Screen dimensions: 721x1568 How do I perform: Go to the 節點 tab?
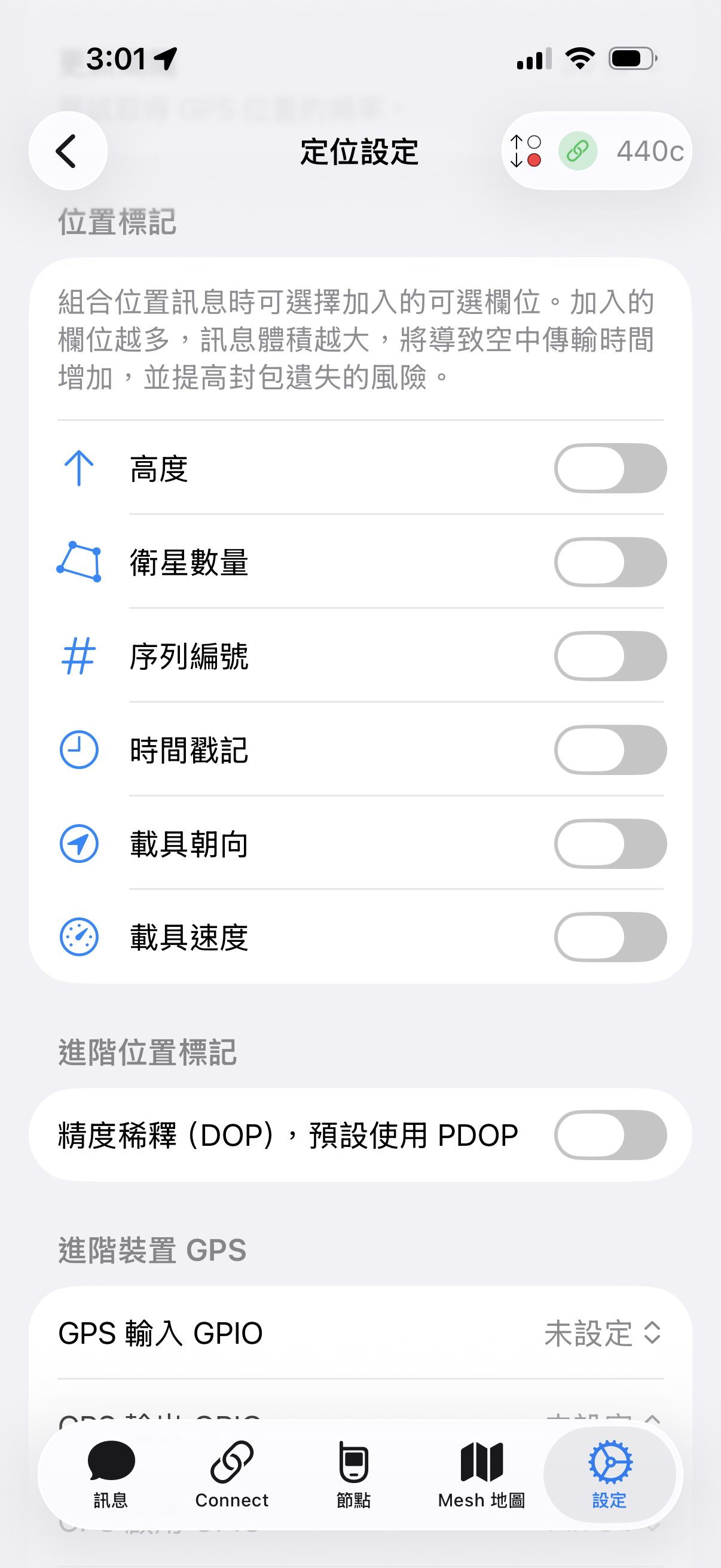(353, 1474)
